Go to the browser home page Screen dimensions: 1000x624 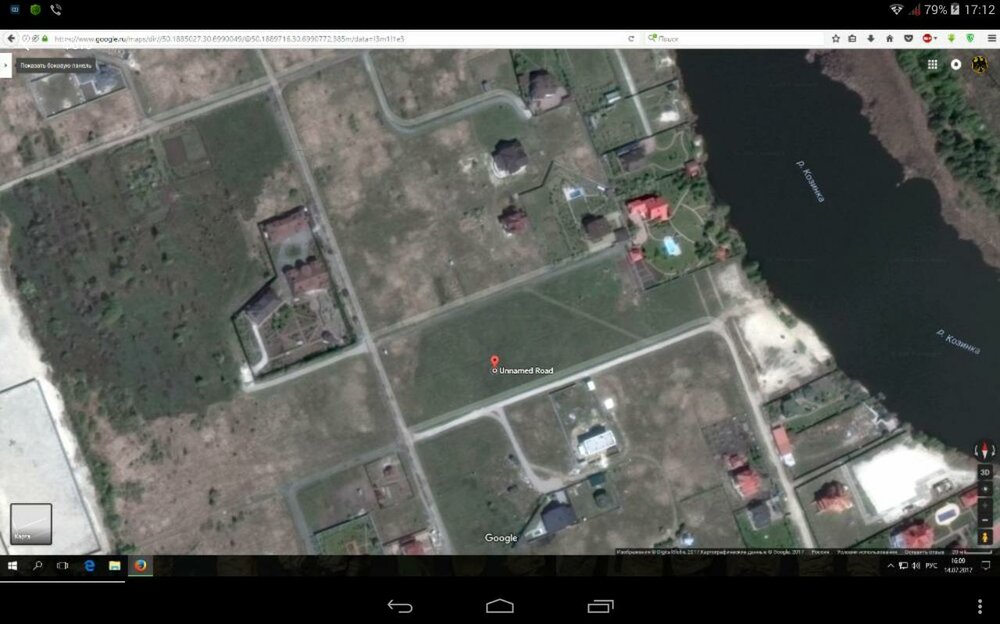[x=887, y=38]
